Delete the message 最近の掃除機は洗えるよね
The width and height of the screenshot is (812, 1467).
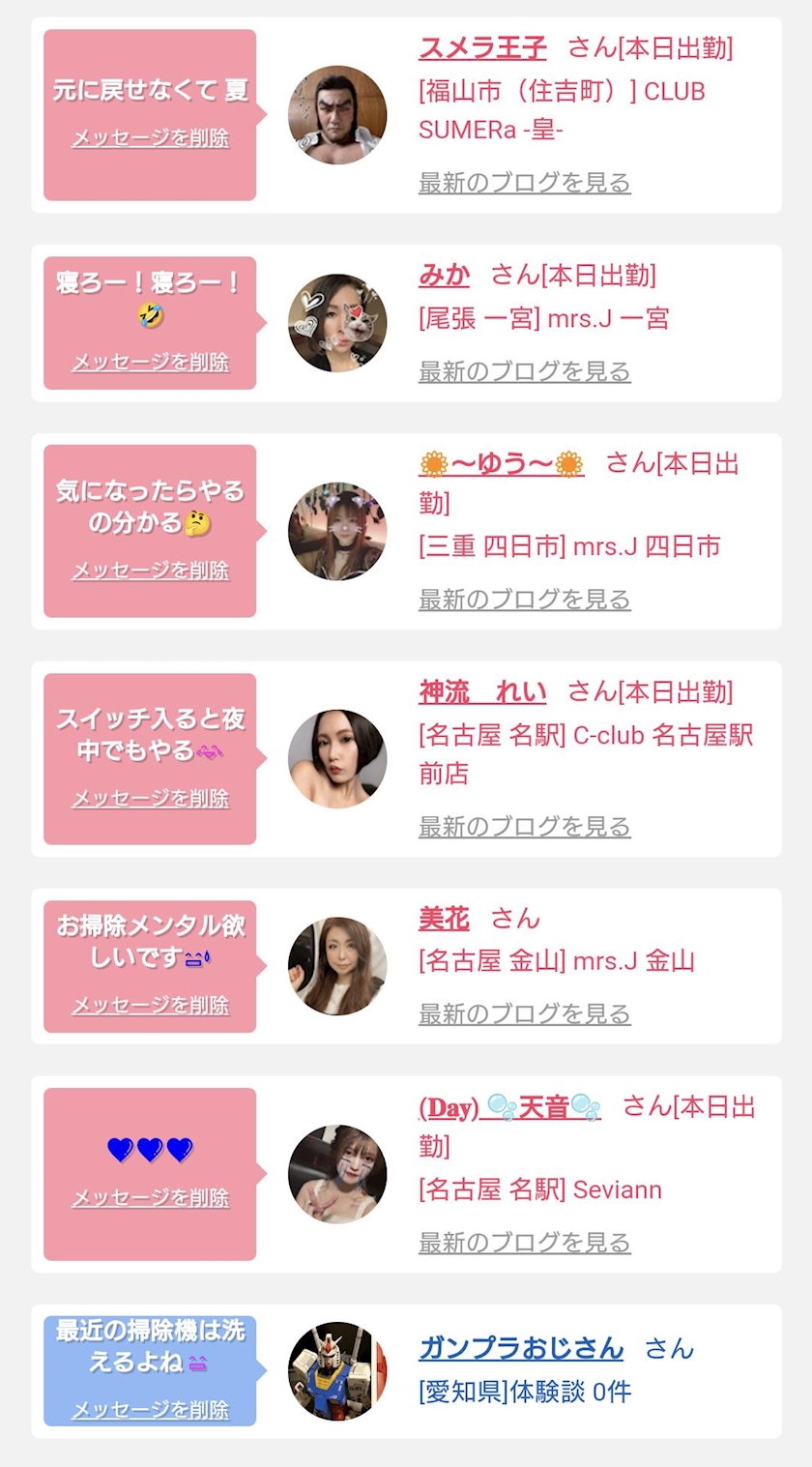click(151, 1410)
